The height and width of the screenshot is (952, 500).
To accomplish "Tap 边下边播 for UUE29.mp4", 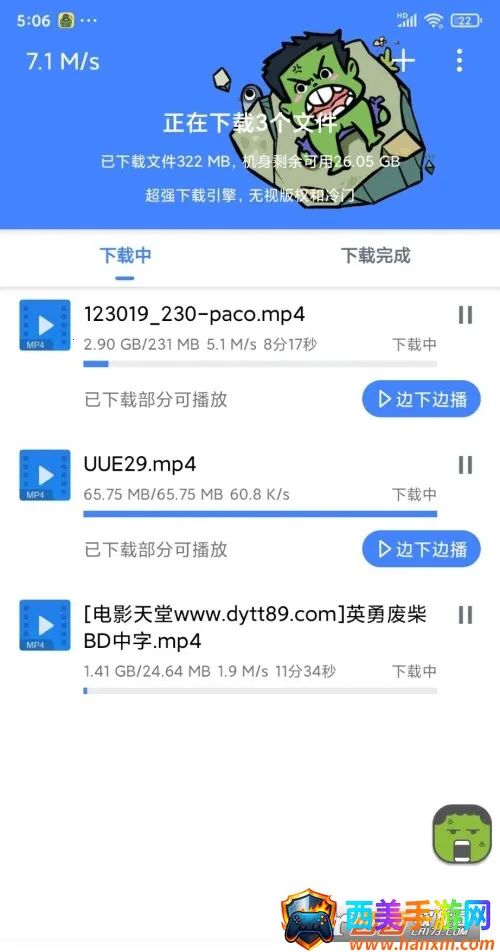I will [421, 549].
